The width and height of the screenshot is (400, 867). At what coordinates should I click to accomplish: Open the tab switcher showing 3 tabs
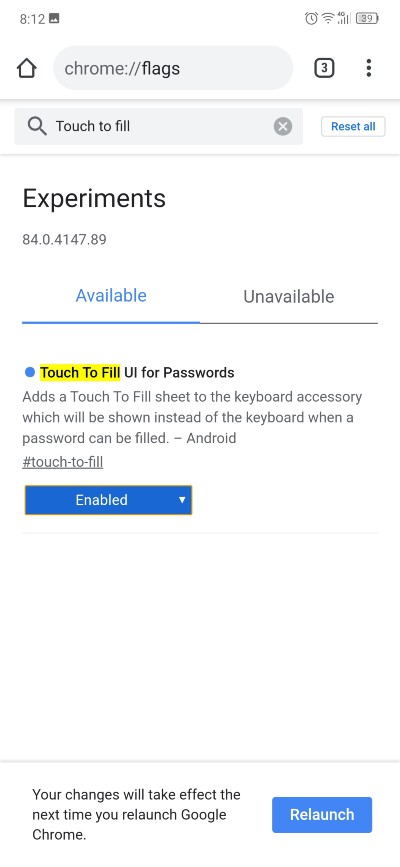pyautogui.click(x=324, y=68)
